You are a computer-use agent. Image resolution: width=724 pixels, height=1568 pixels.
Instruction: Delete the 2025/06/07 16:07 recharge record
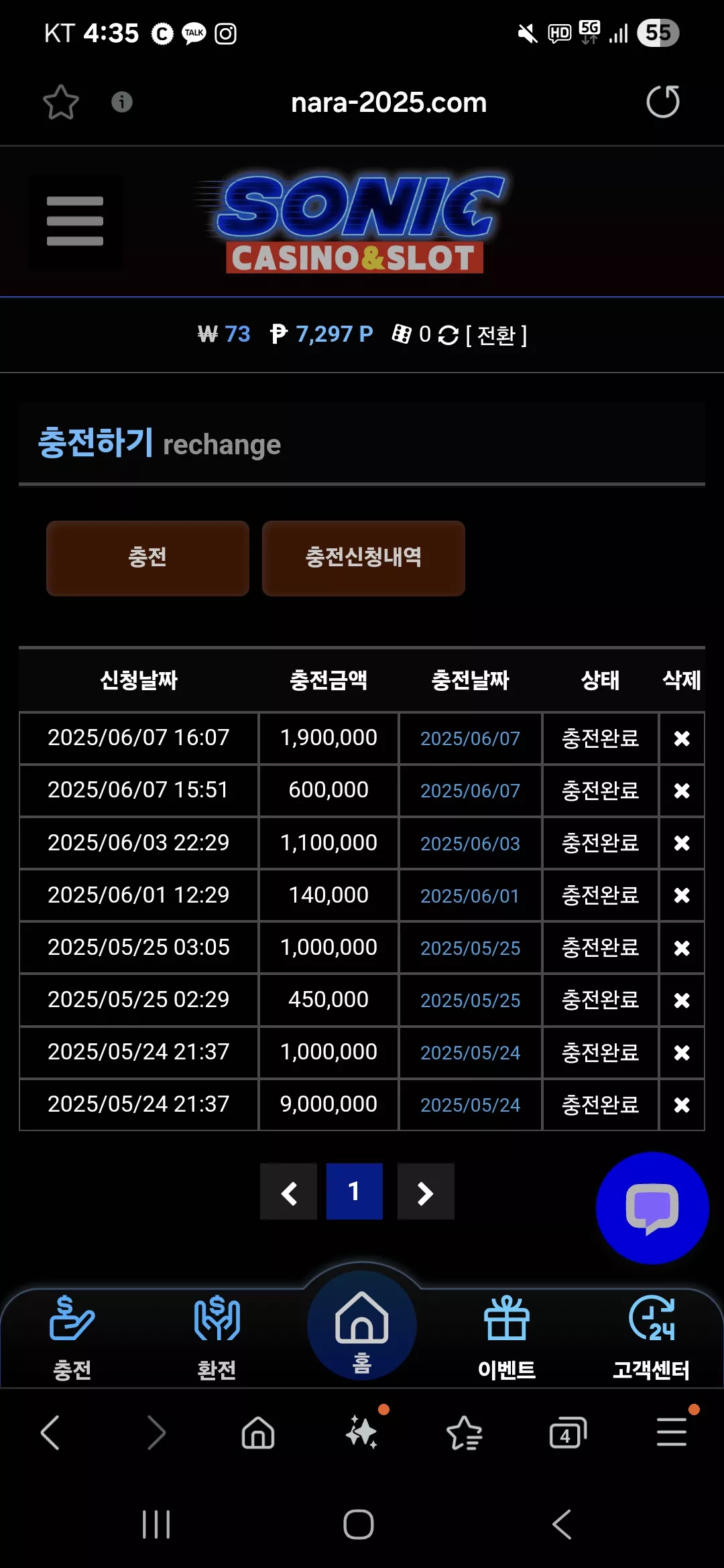(682, 738)
